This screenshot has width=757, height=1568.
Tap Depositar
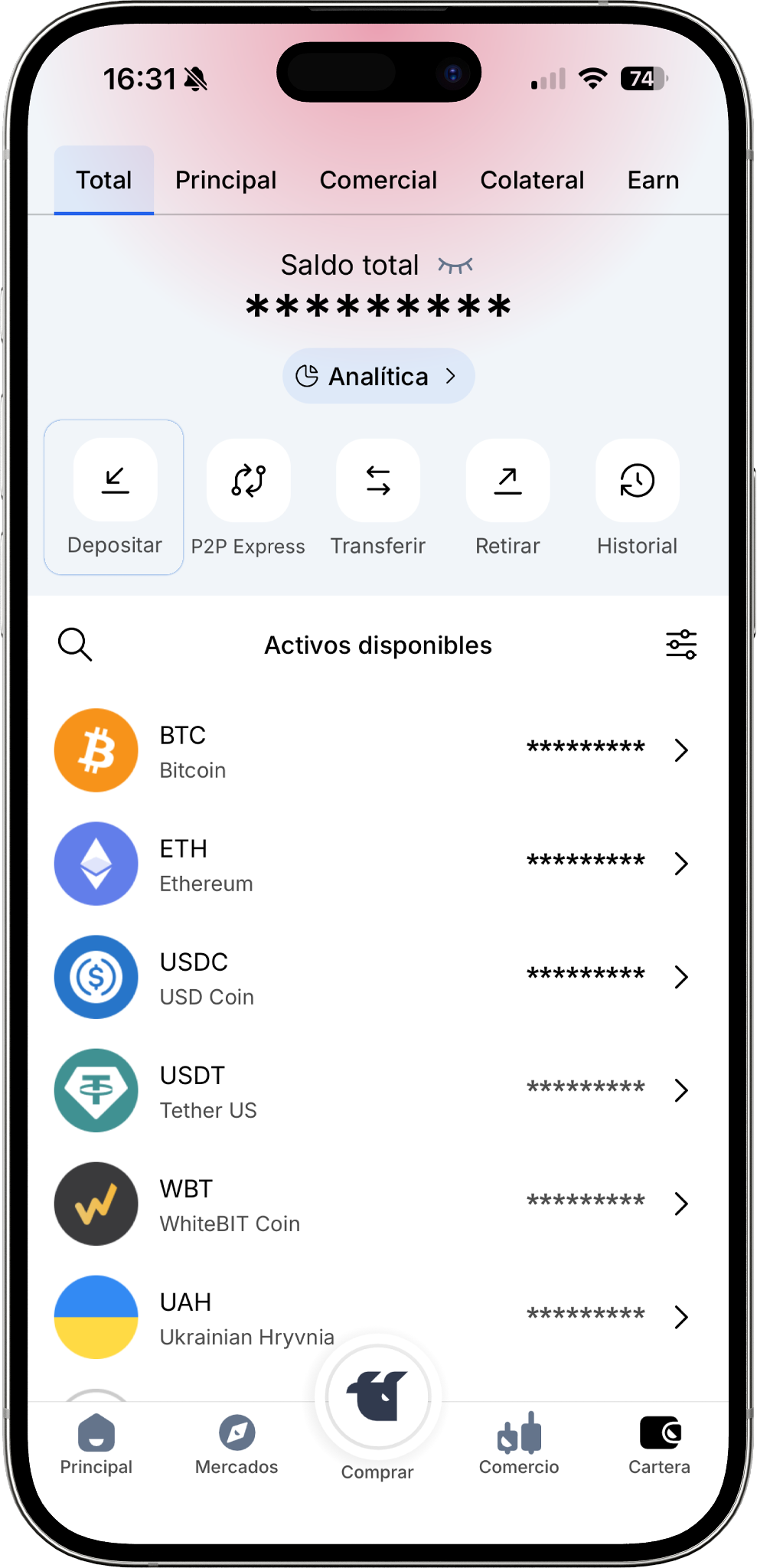click(114, 497)
